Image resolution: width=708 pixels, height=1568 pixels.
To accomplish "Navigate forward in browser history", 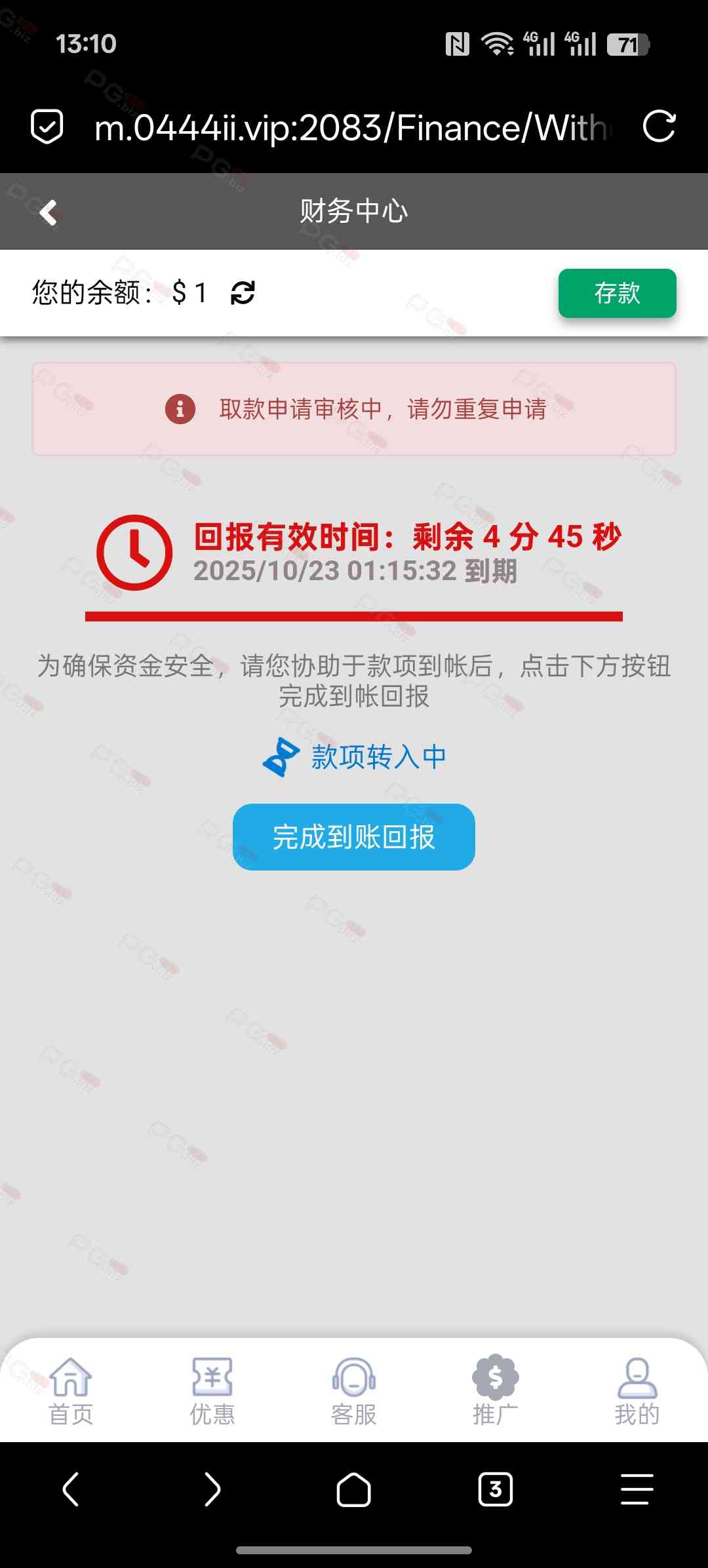I will click(212, 1489).
